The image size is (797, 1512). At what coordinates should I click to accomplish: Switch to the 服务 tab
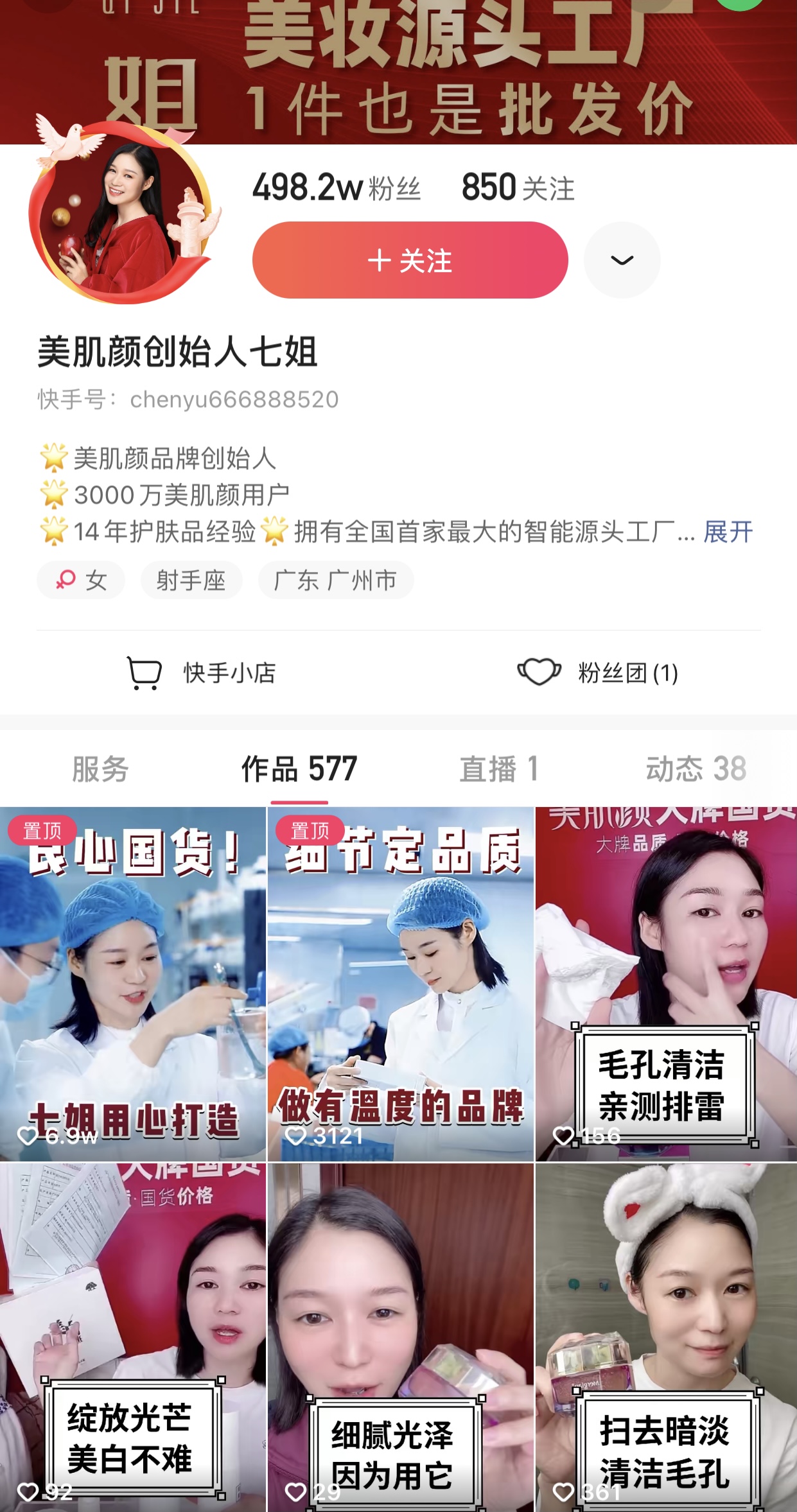point(100,769)
